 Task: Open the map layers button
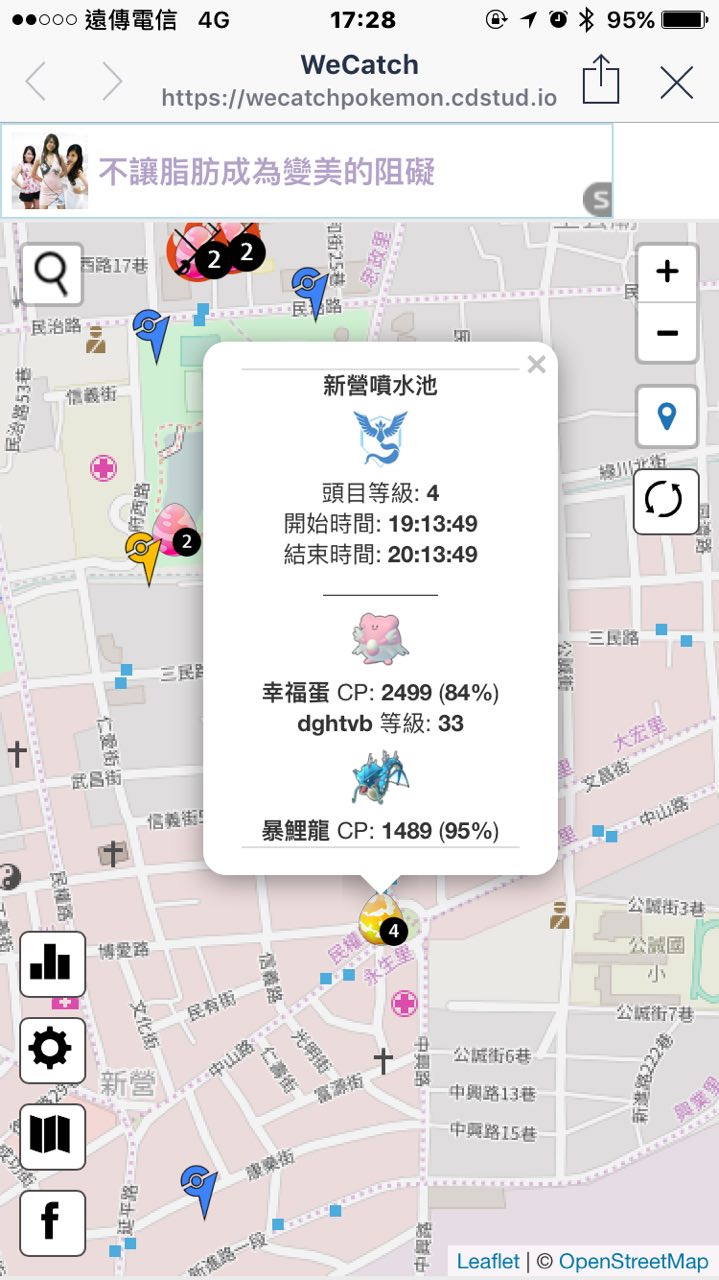pos(52,1136)
